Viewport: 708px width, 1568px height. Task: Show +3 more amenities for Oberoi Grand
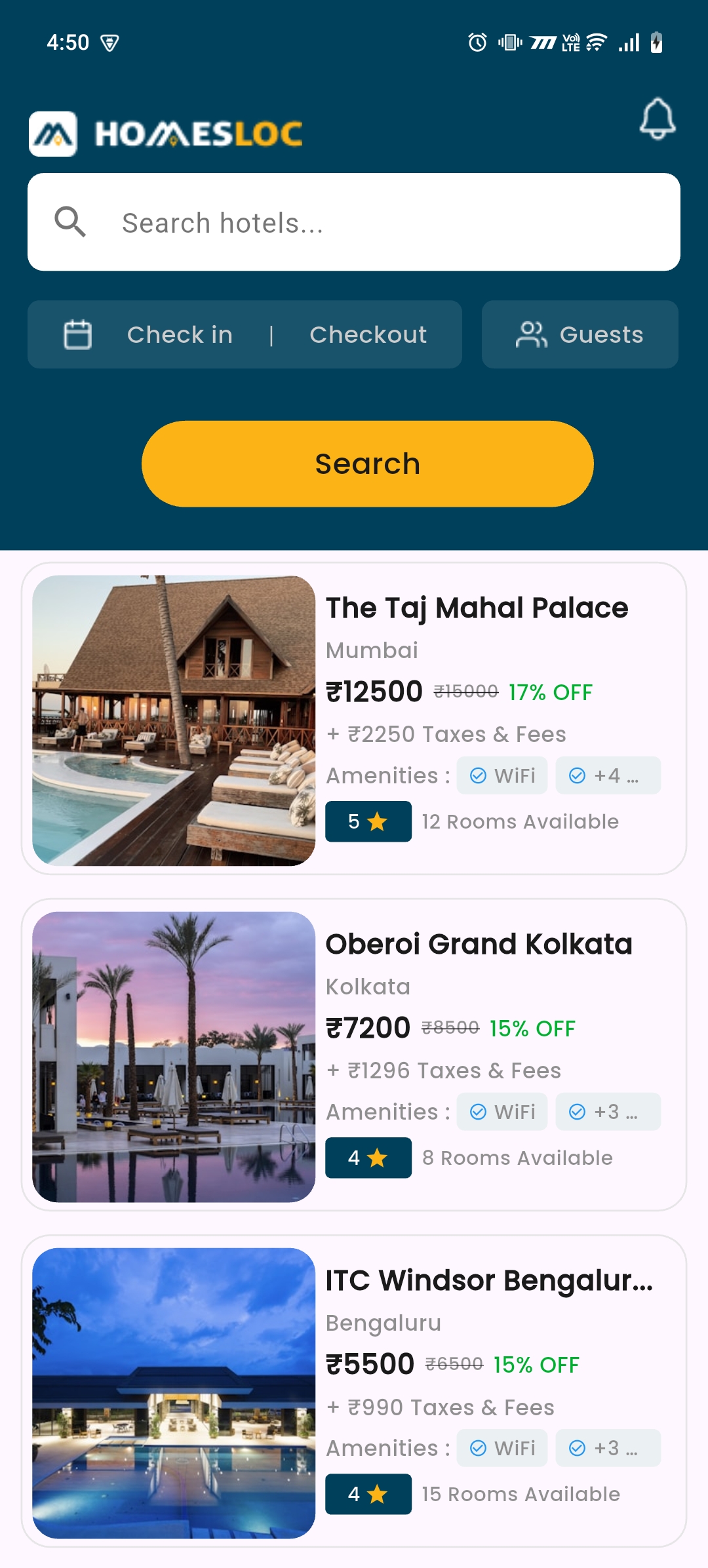(x=608, y=1112)
